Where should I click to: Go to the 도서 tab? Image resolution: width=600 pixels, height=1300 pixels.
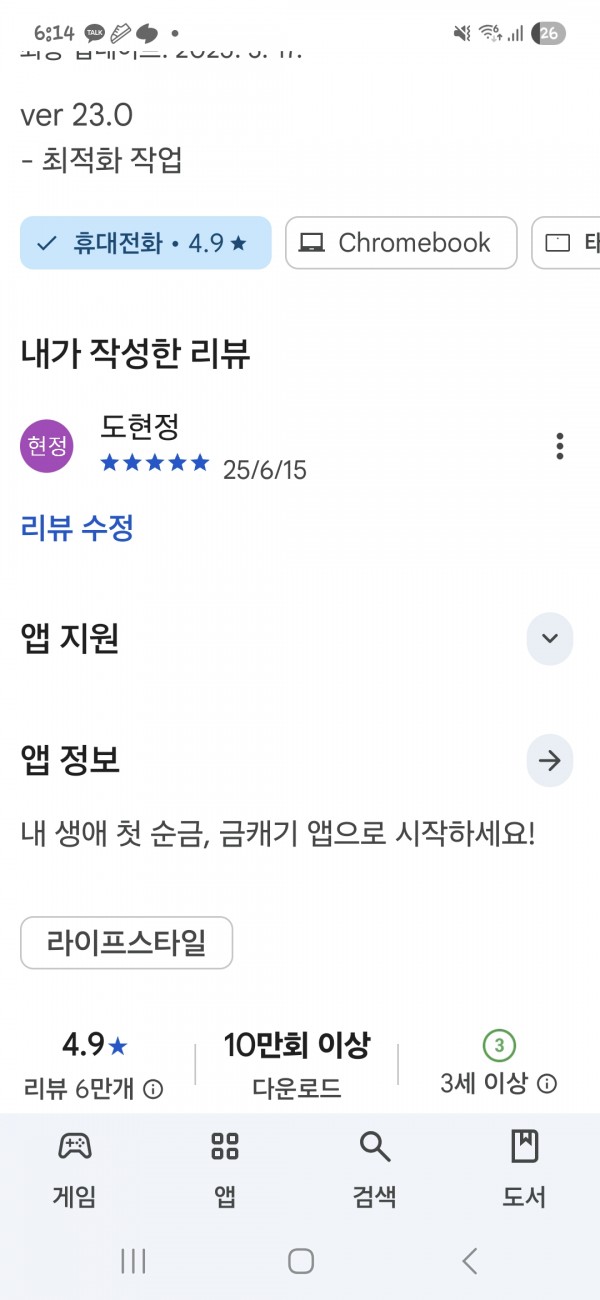524,1168
